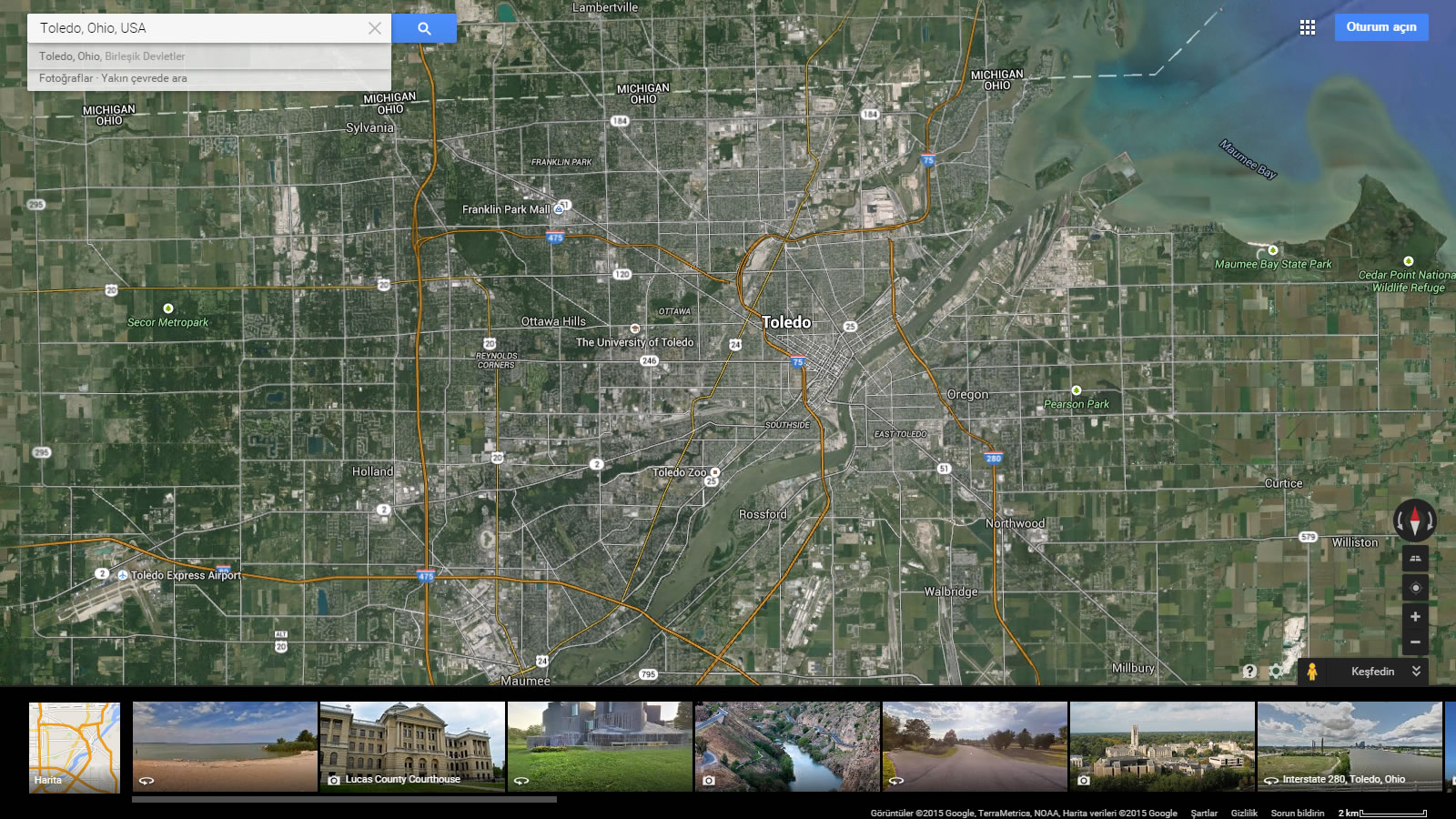Open the help question mark icon
The width and height of the screenshot is (1456, 819).
click(x=1249, y=672)
